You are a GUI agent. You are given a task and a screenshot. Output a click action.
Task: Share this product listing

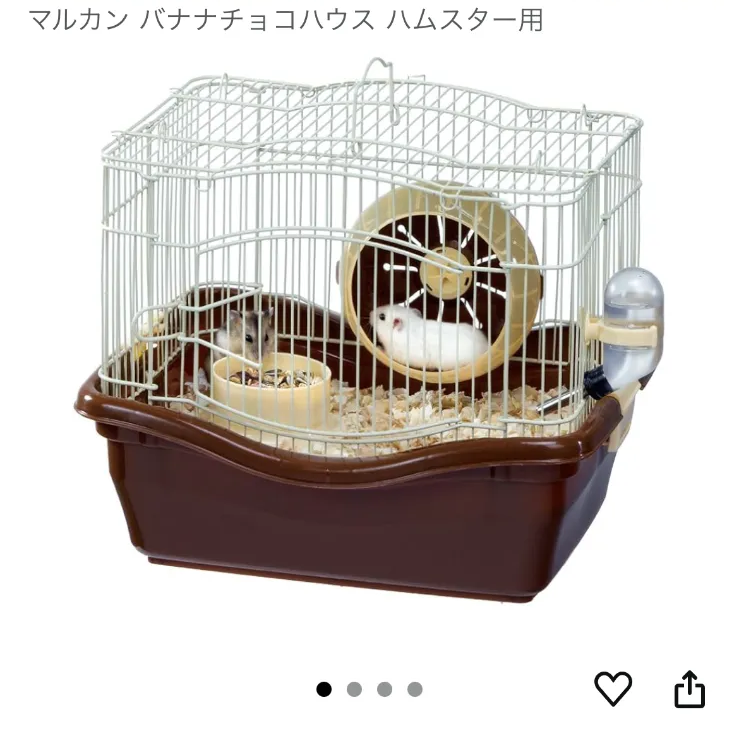pos(689,689)
